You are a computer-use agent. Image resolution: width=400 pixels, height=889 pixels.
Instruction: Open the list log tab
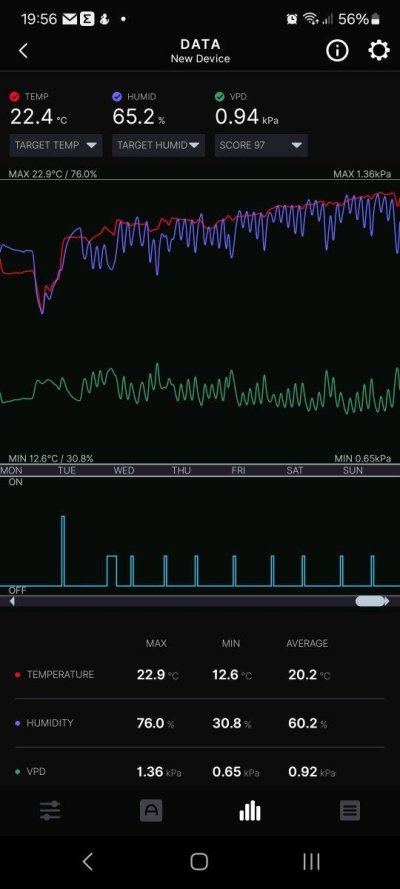click(x=350, y=810)
